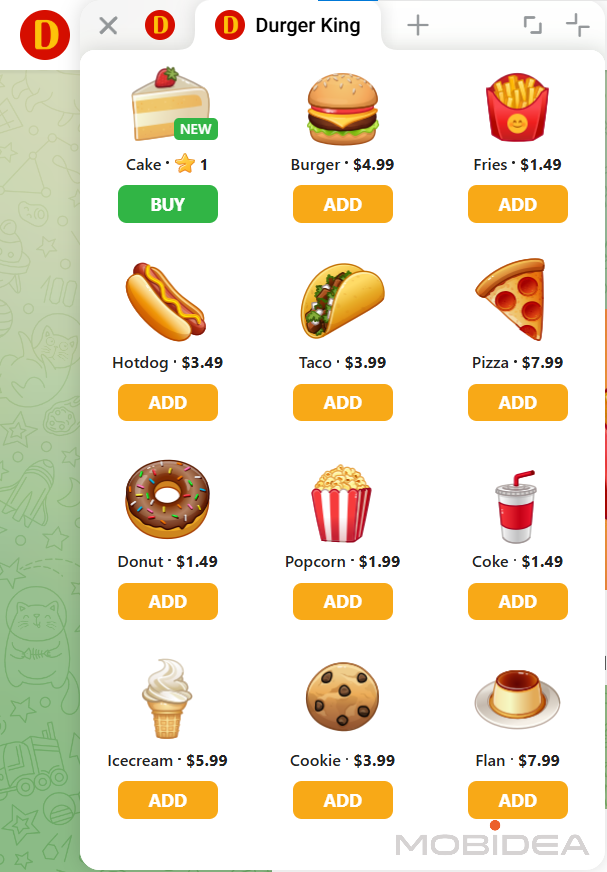The image size is (607, 872).
Task: Open a new tab with plus
Action: [x=418, y=26]
